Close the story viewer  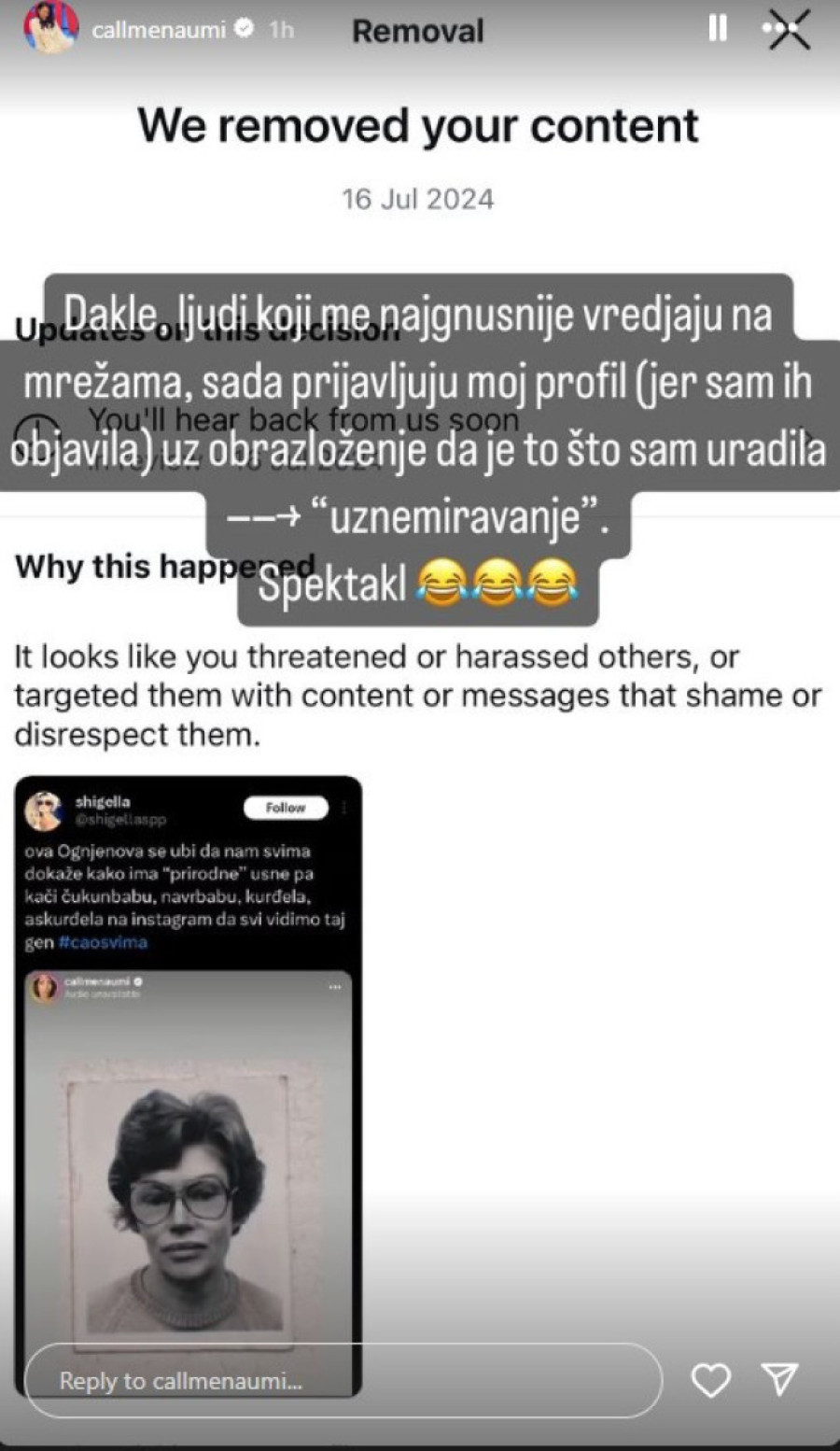tap(789, 30)
